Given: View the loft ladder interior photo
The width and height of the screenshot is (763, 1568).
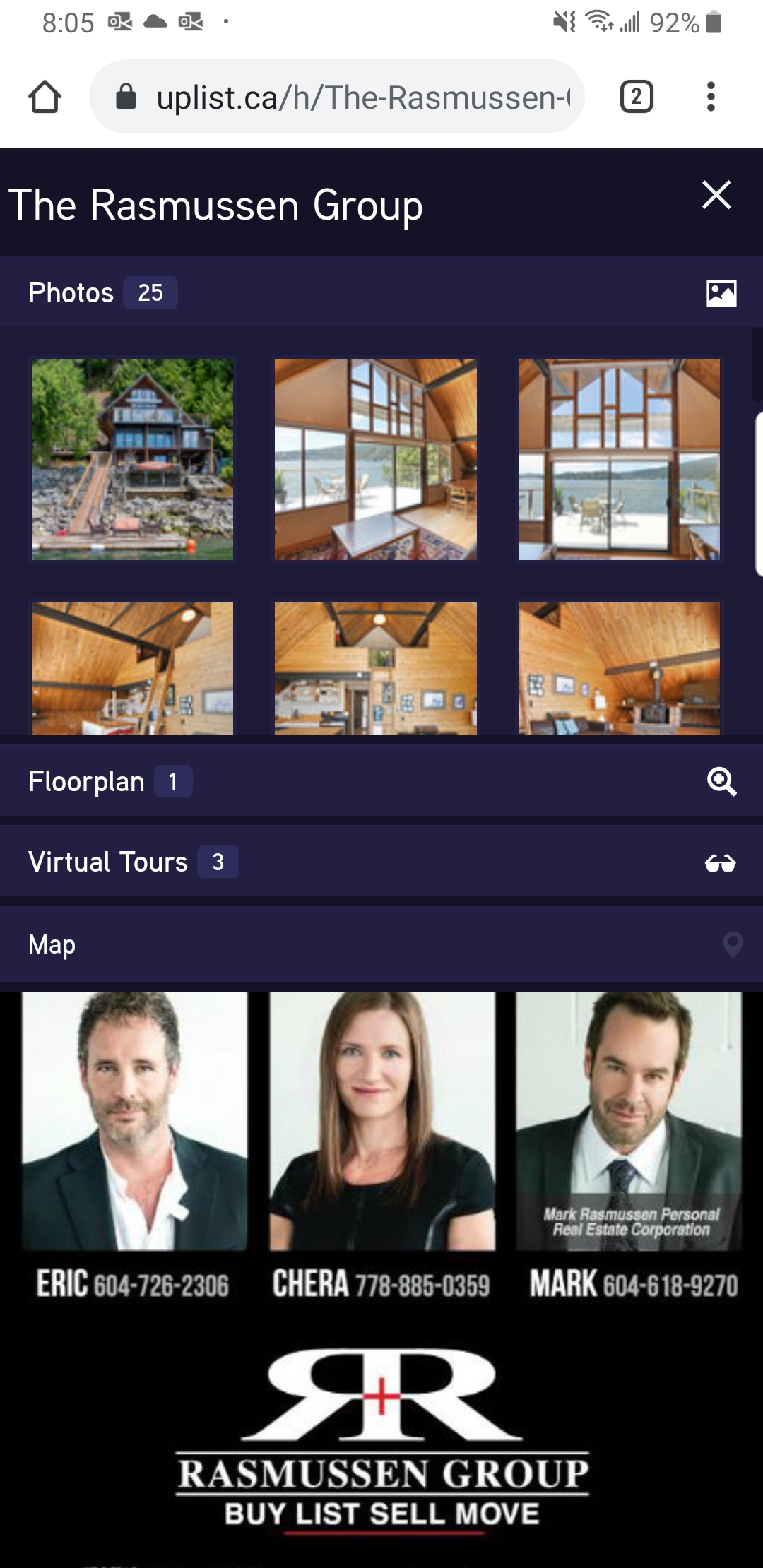Looking at the screenshot, I should click(x=132, y=668).
